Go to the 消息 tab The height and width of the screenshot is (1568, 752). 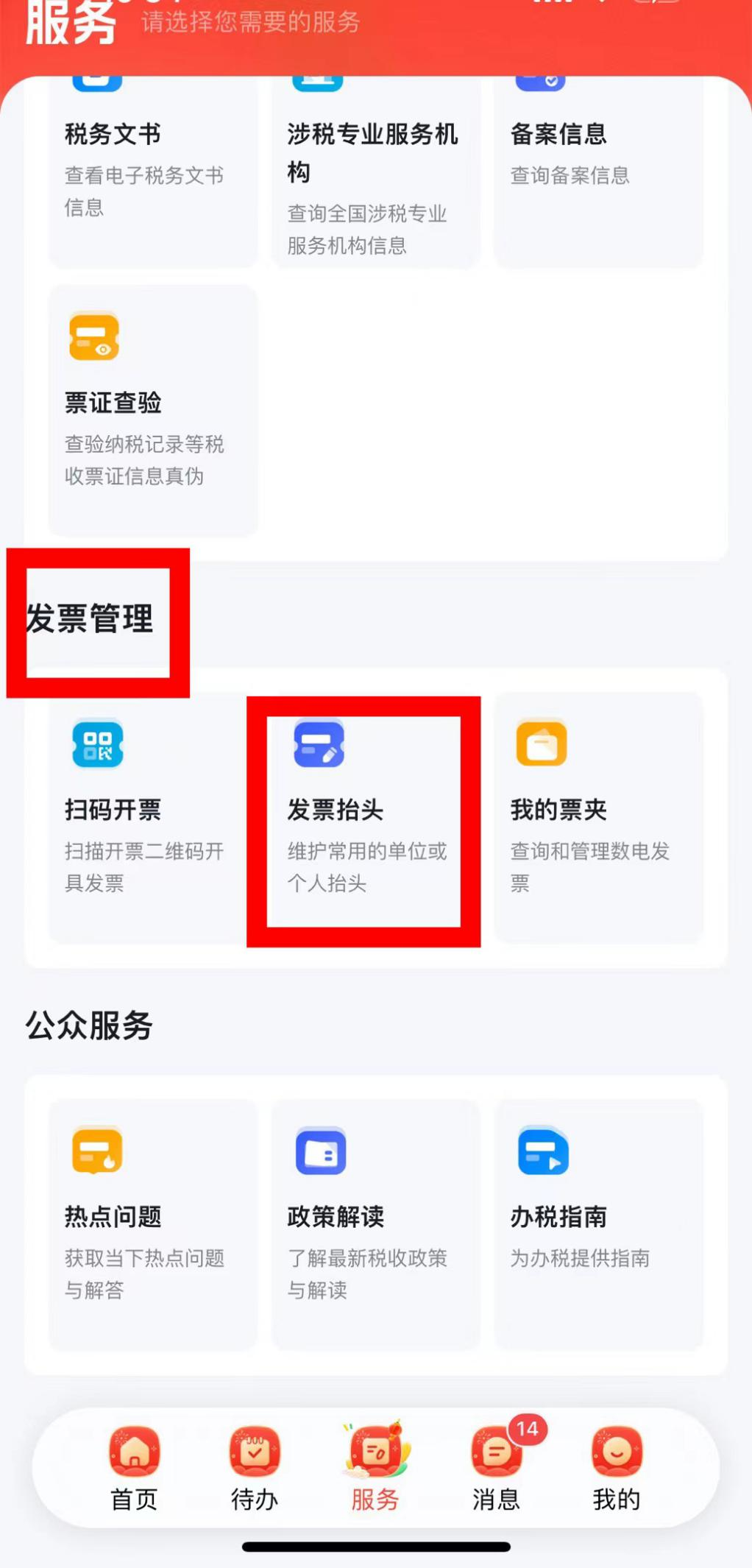coord(497,1466)
